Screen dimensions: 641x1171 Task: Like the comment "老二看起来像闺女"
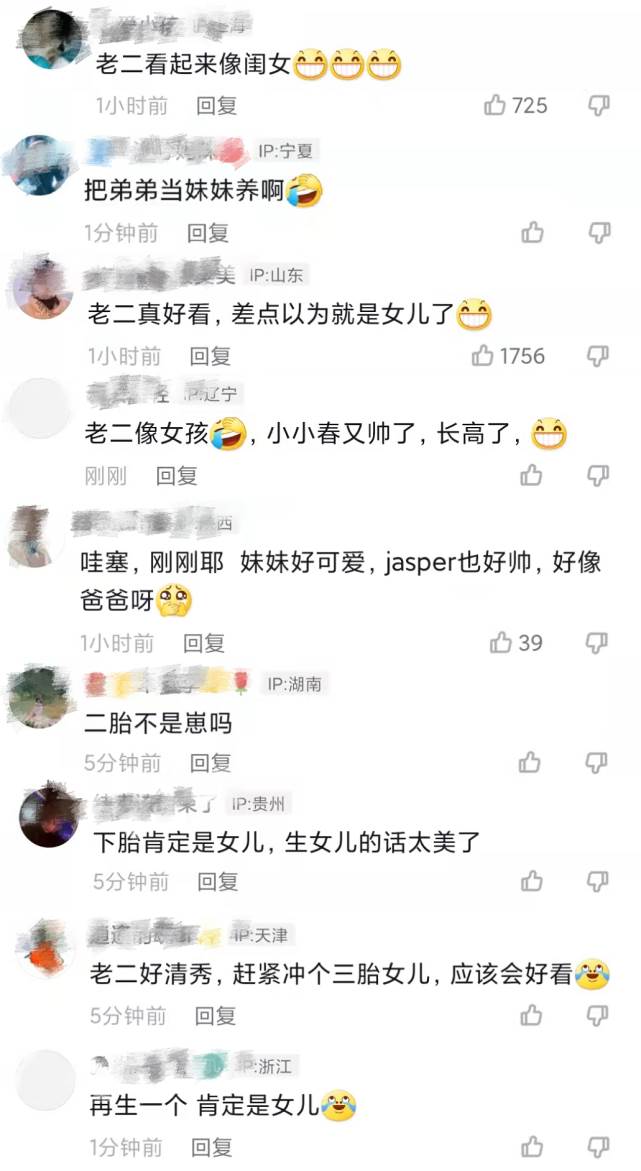[x=495, y=105]
